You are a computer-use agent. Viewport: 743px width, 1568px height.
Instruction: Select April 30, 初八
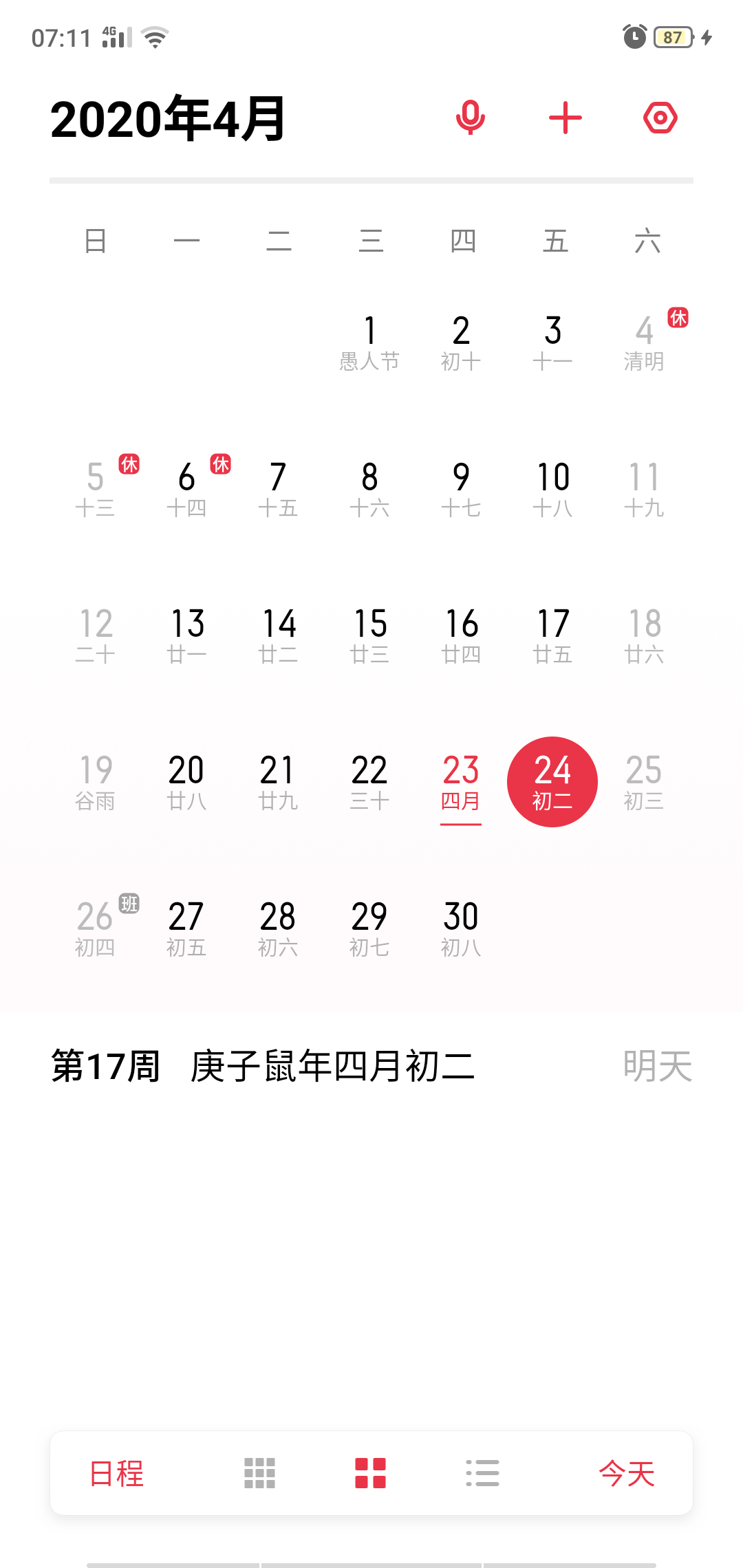[x=461, y=928]
